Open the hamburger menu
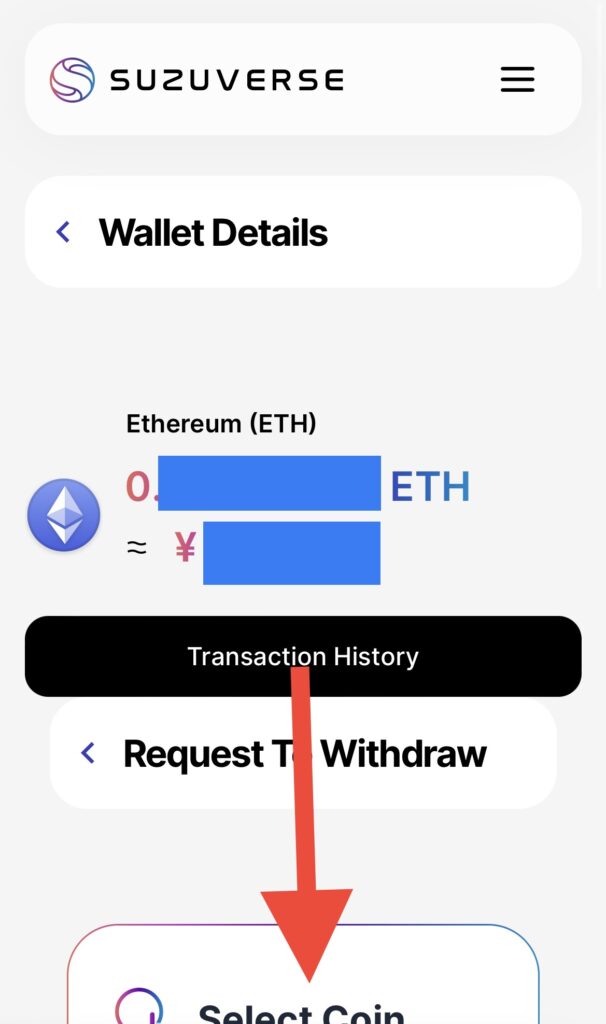606x1024 pixels. tap(517, 79)
